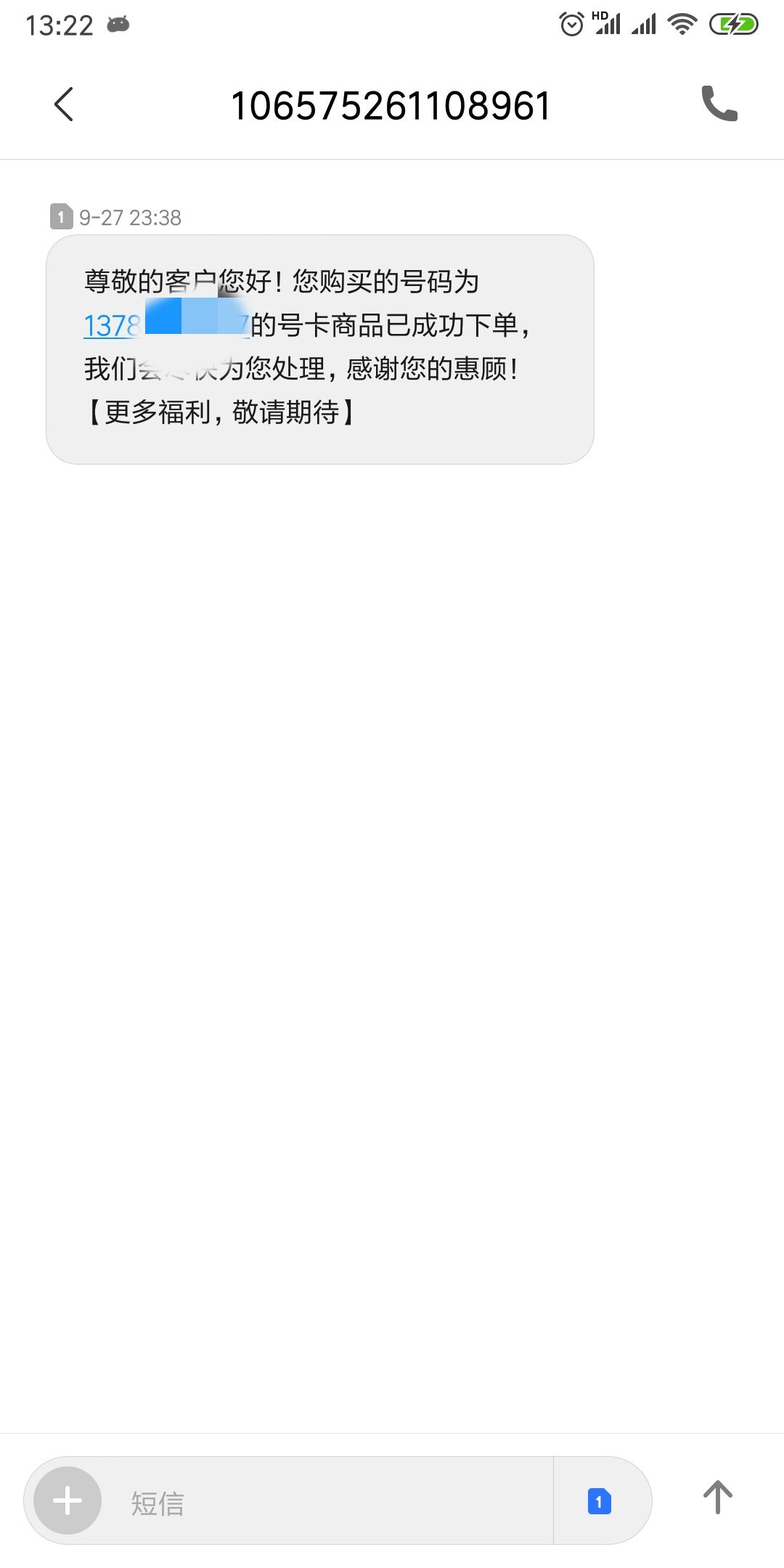Open the plus attachment menu

(x=68, y=1500)
